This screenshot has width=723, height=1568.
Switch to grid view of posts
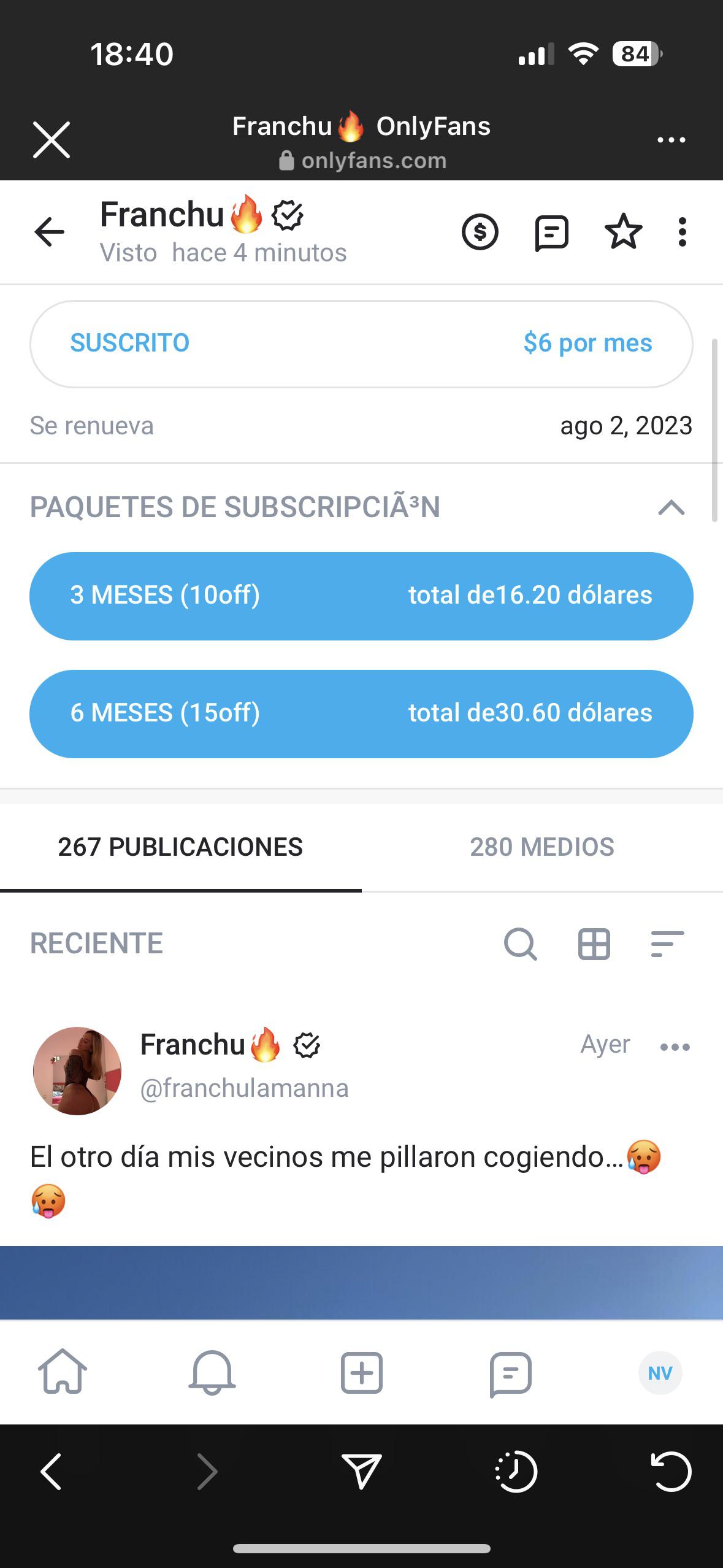(x=594, y=945)
